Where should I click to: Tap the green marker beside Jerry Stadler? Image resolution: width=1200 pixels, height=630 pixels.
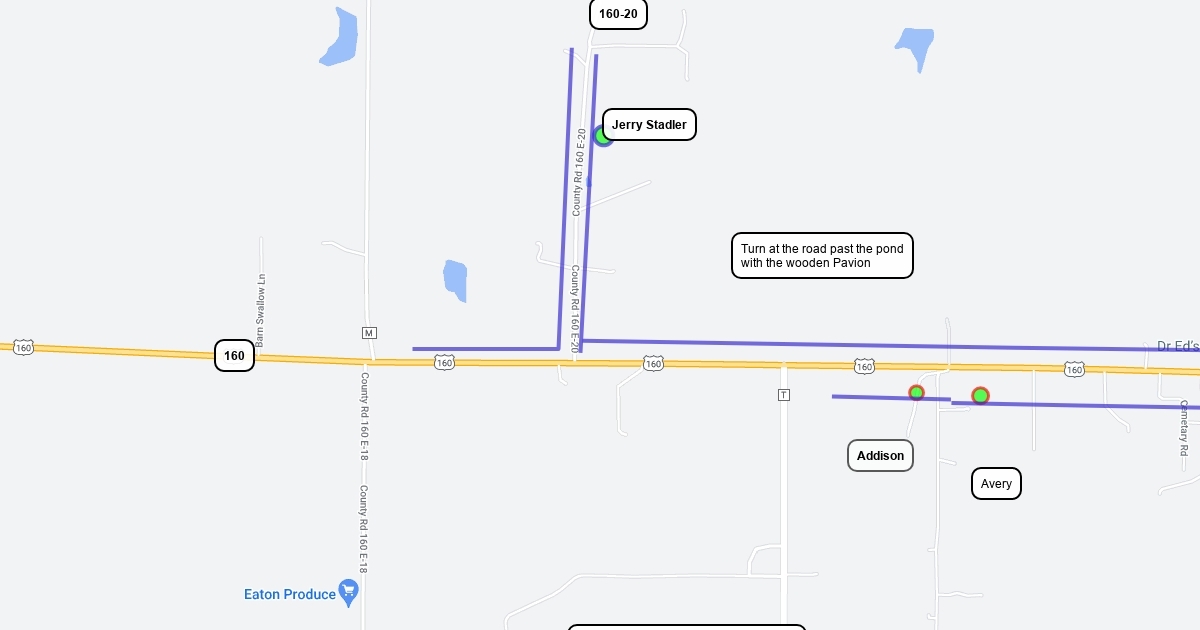tap(603, 135)
